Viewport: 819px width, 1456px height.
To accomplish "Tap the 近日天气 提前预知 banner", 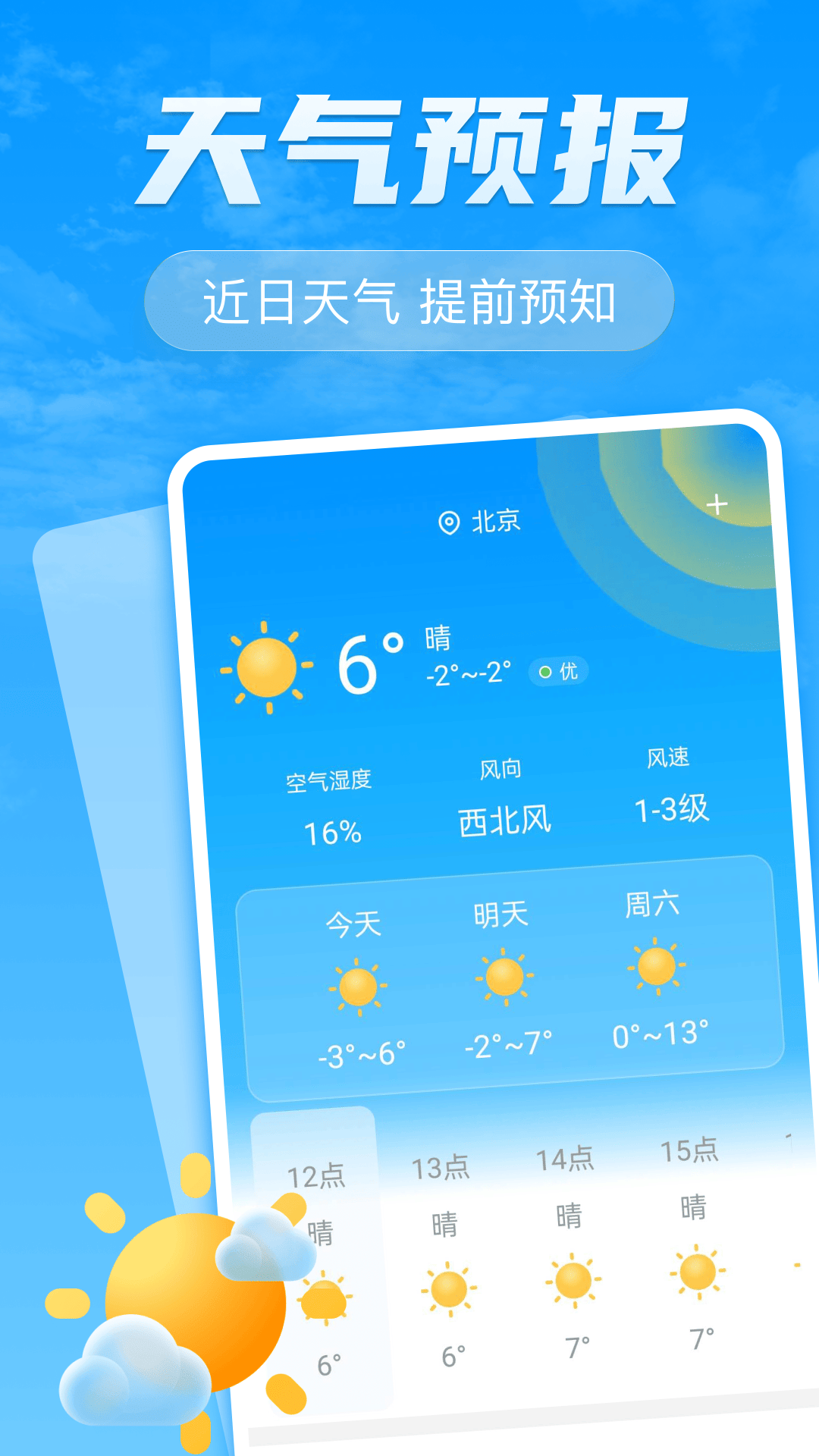I will [x=409, y=299].
